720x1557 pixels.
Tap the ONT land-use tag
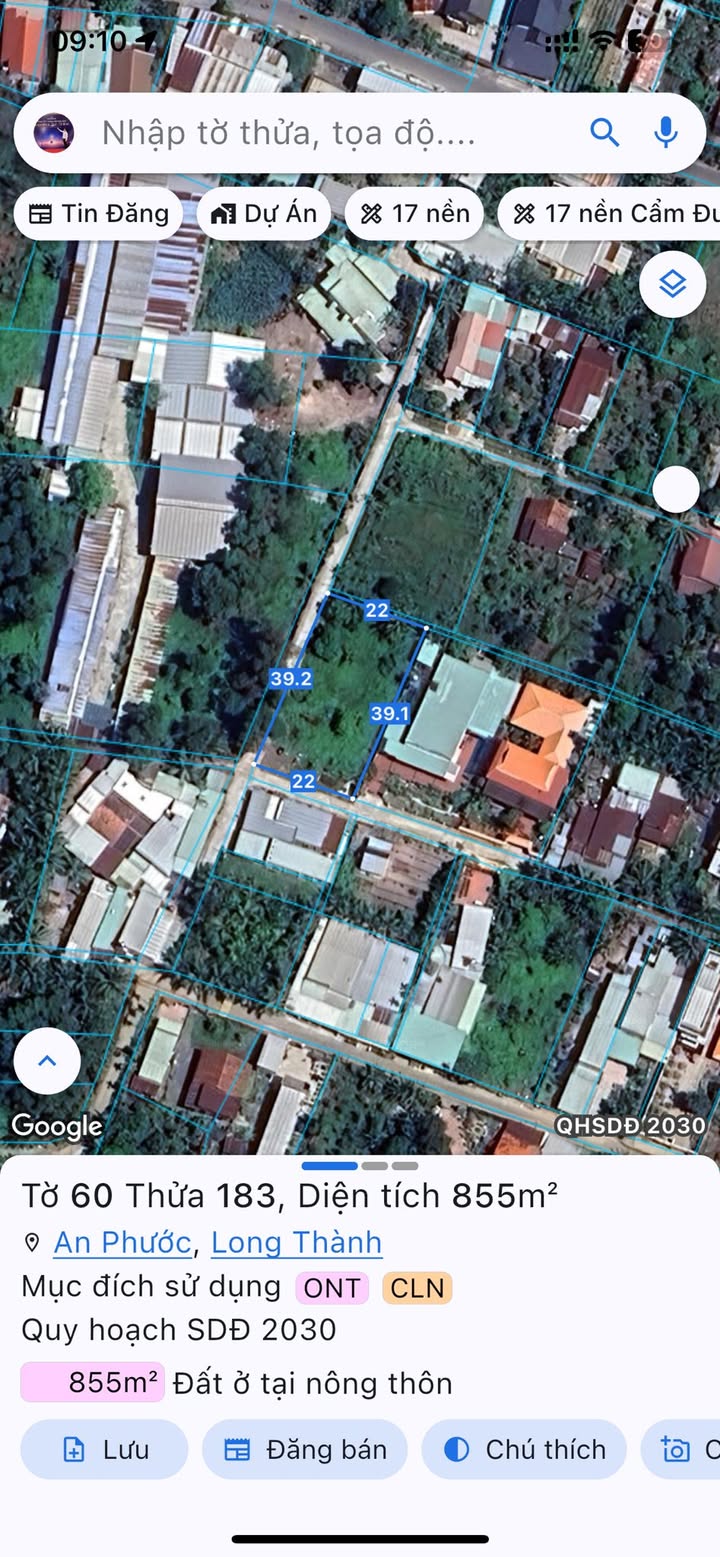coord(332,1287)
